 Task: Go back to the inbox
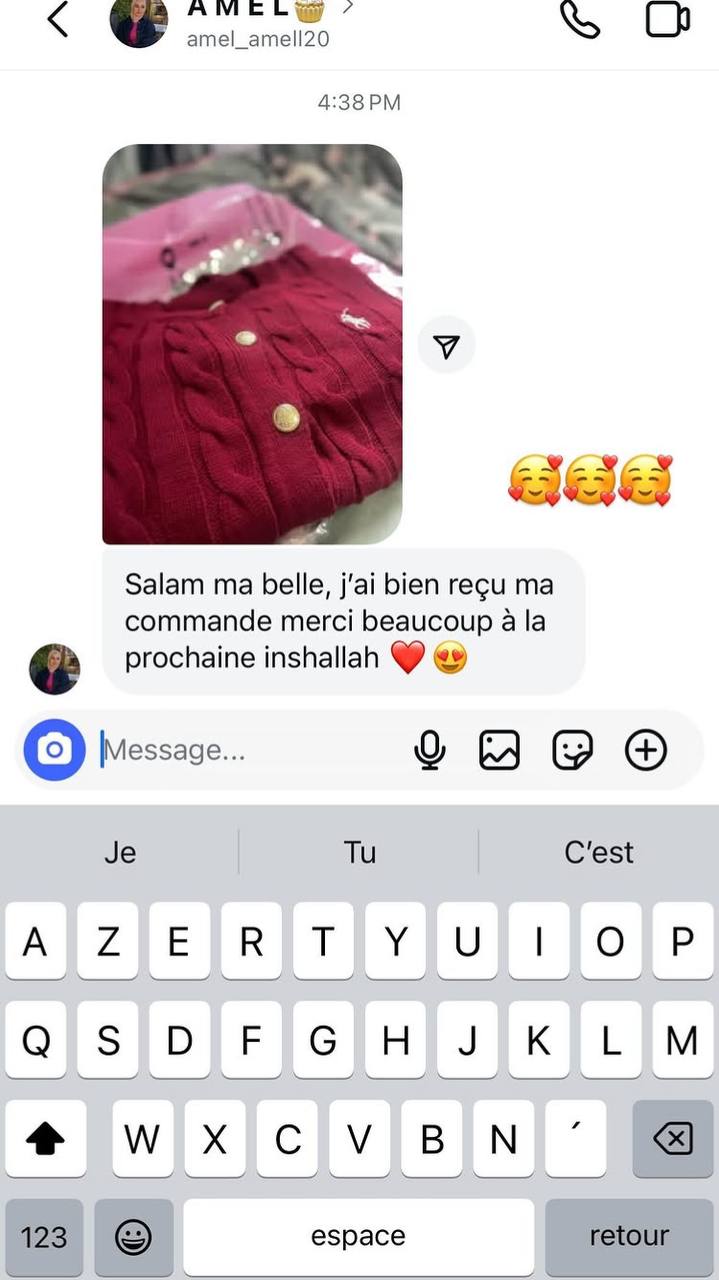point(58,20)
